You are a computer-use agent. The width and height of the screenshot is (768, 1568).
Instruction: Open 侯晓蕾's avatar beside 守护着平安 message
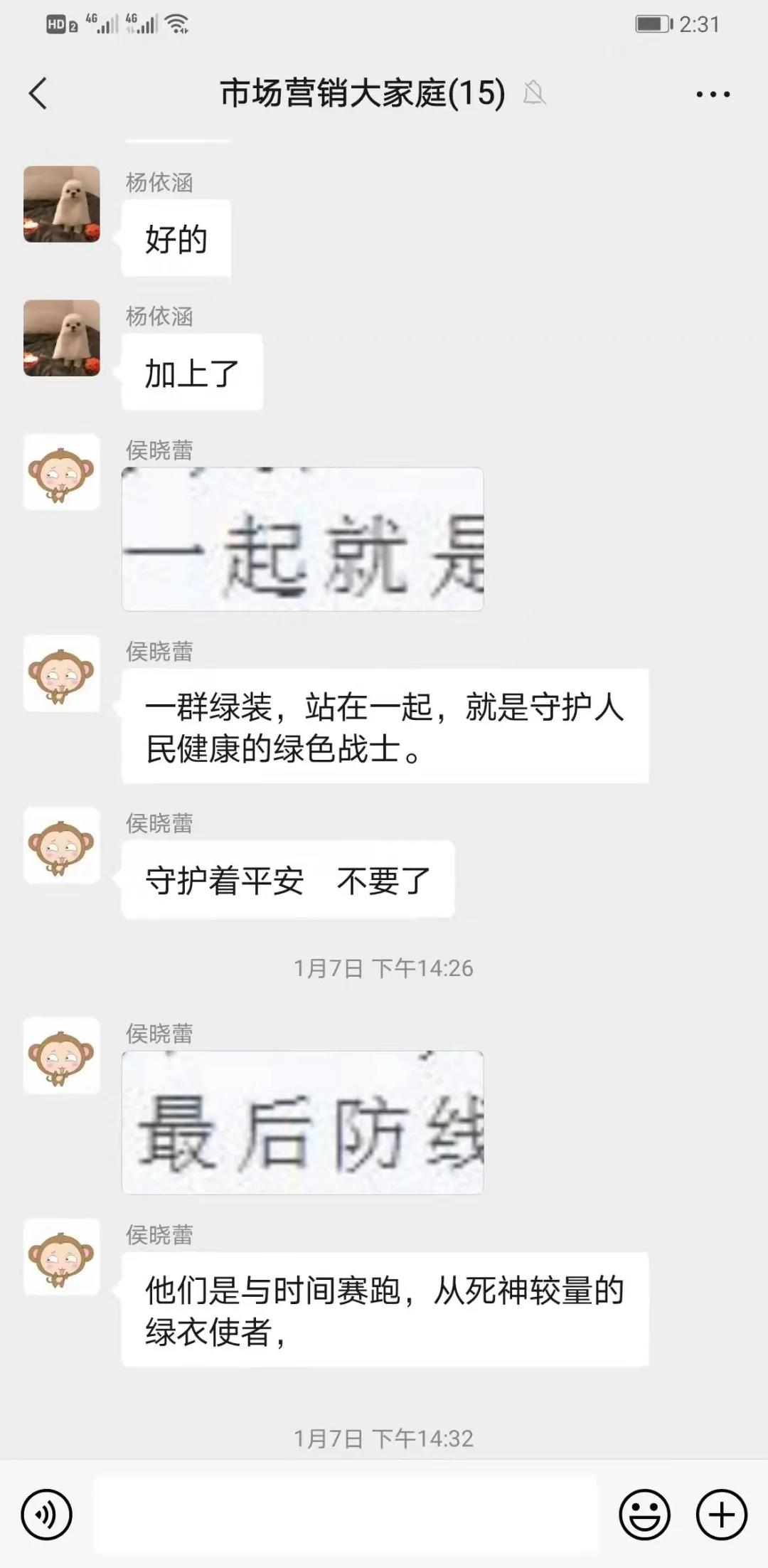62,845
